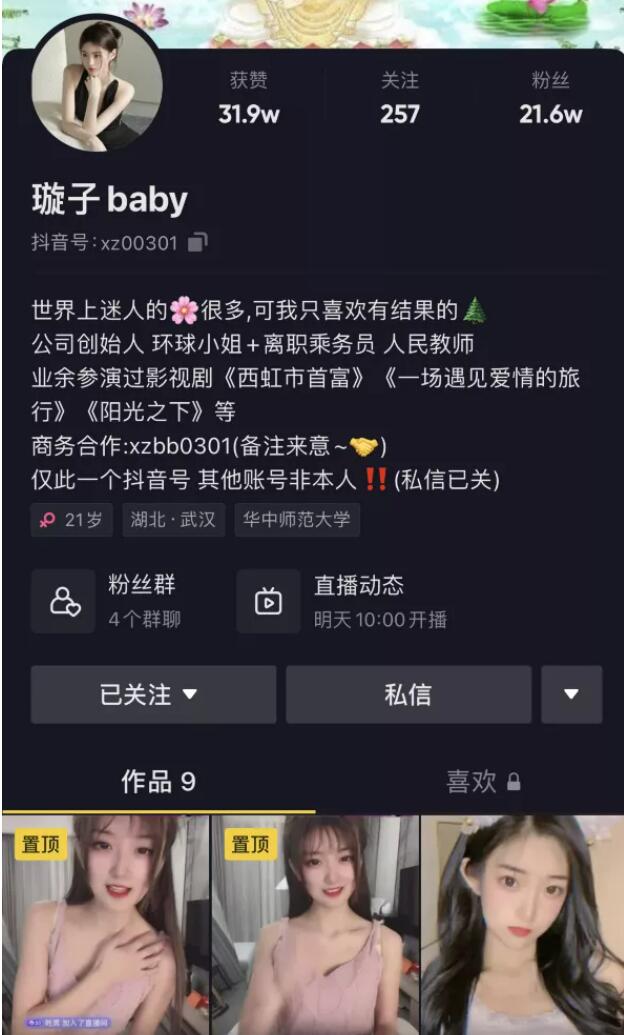
Task: View the 关注 following count list
Action: coord(399,99)
